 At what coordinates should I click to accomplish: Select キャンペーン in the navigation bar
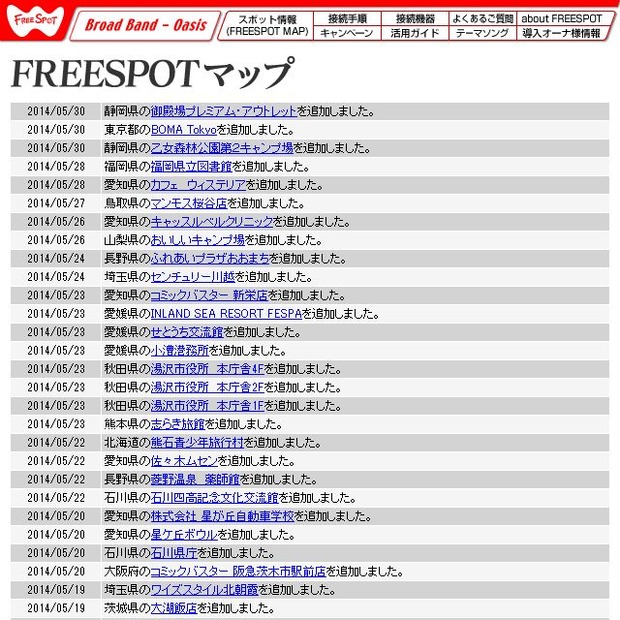pyautogui.click(x=346, y=33)
